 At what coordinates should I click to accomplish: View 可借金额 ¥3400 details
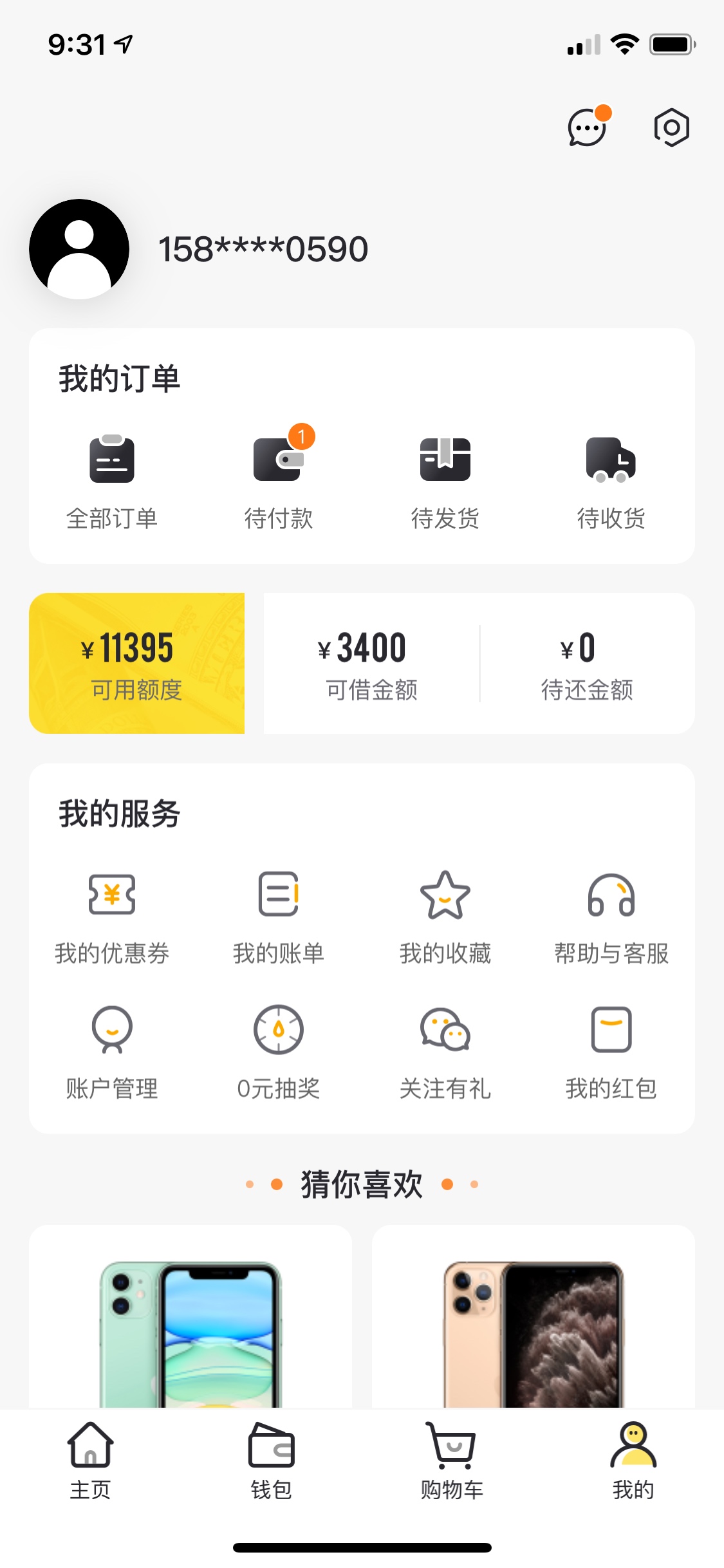371,664
